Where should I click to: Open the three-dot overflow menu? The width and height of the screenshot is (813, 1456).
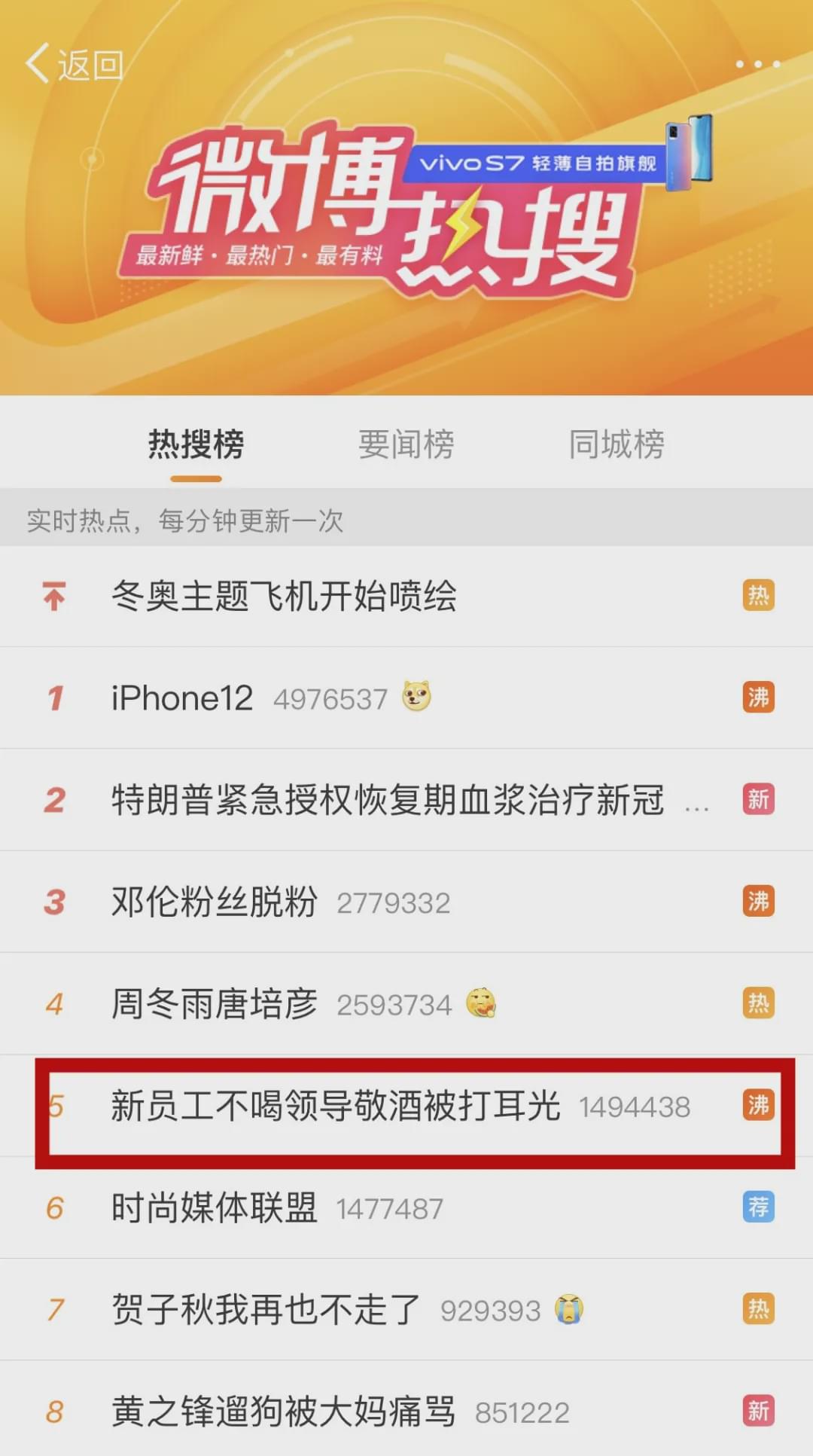tap(757, 65)
